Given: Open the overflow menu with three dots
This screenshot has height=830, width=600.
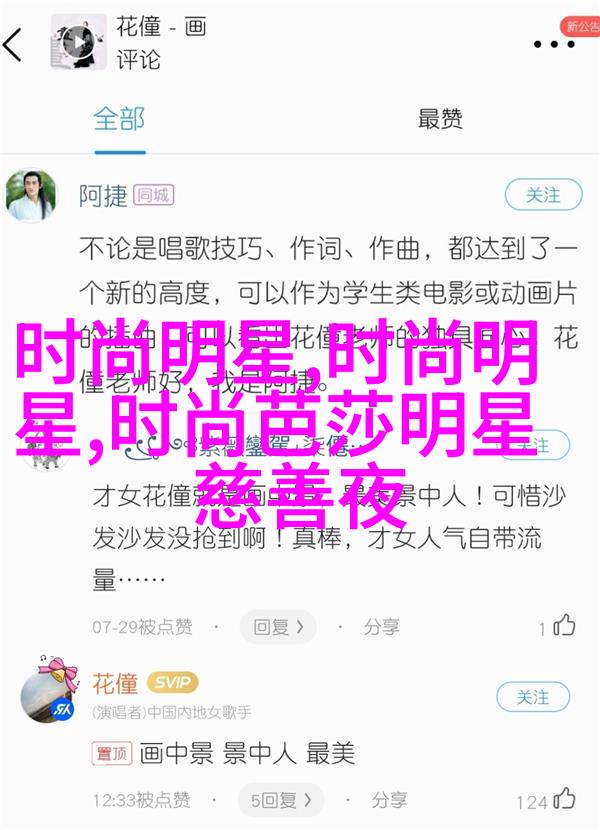Looking at the screenshot, I should 553,43.
